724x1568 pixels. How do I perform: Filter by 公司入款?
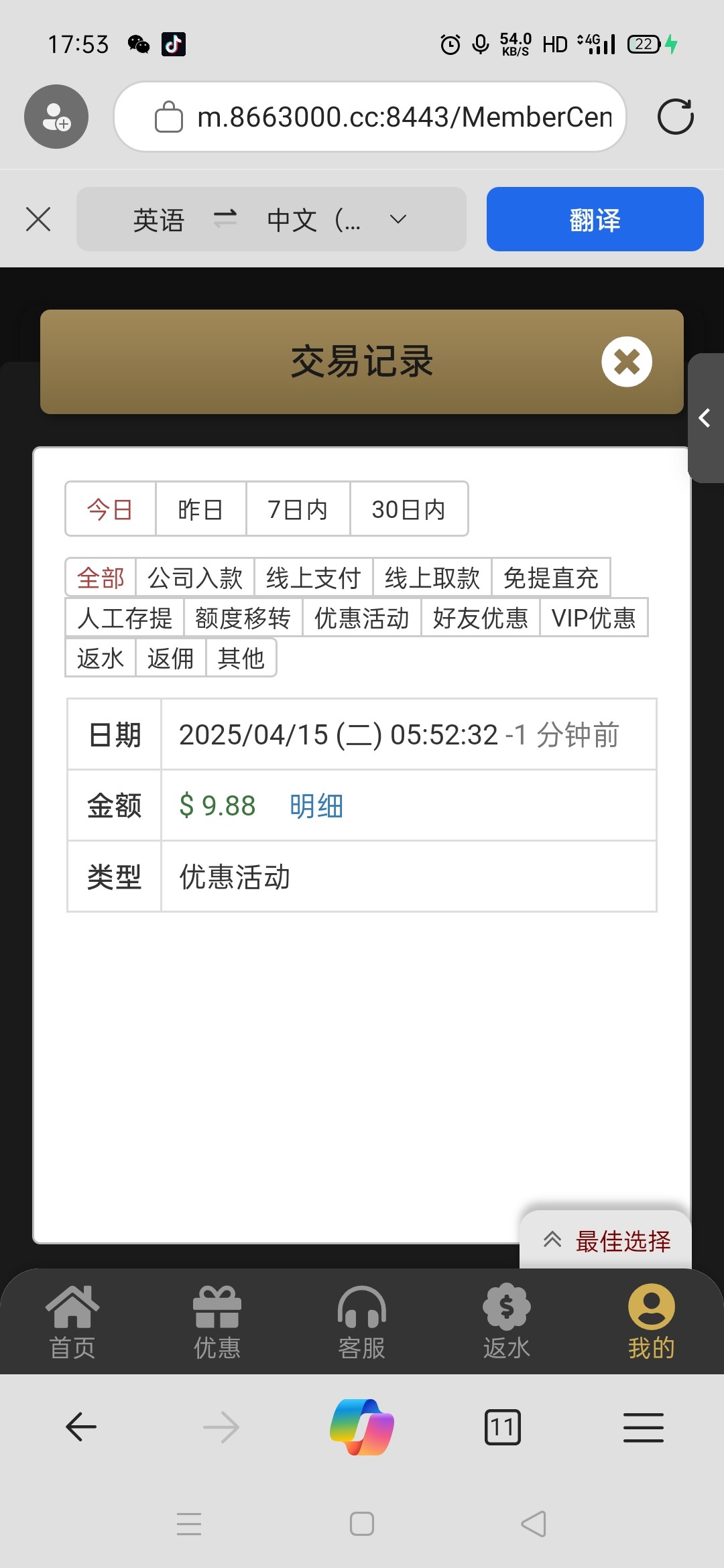coord(195,578)
